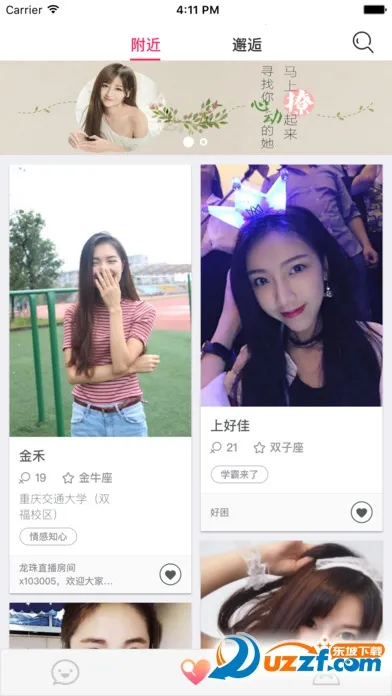392x696 pixels.
Task: Select the heart tab in the bottom bar
Action: 195,672
